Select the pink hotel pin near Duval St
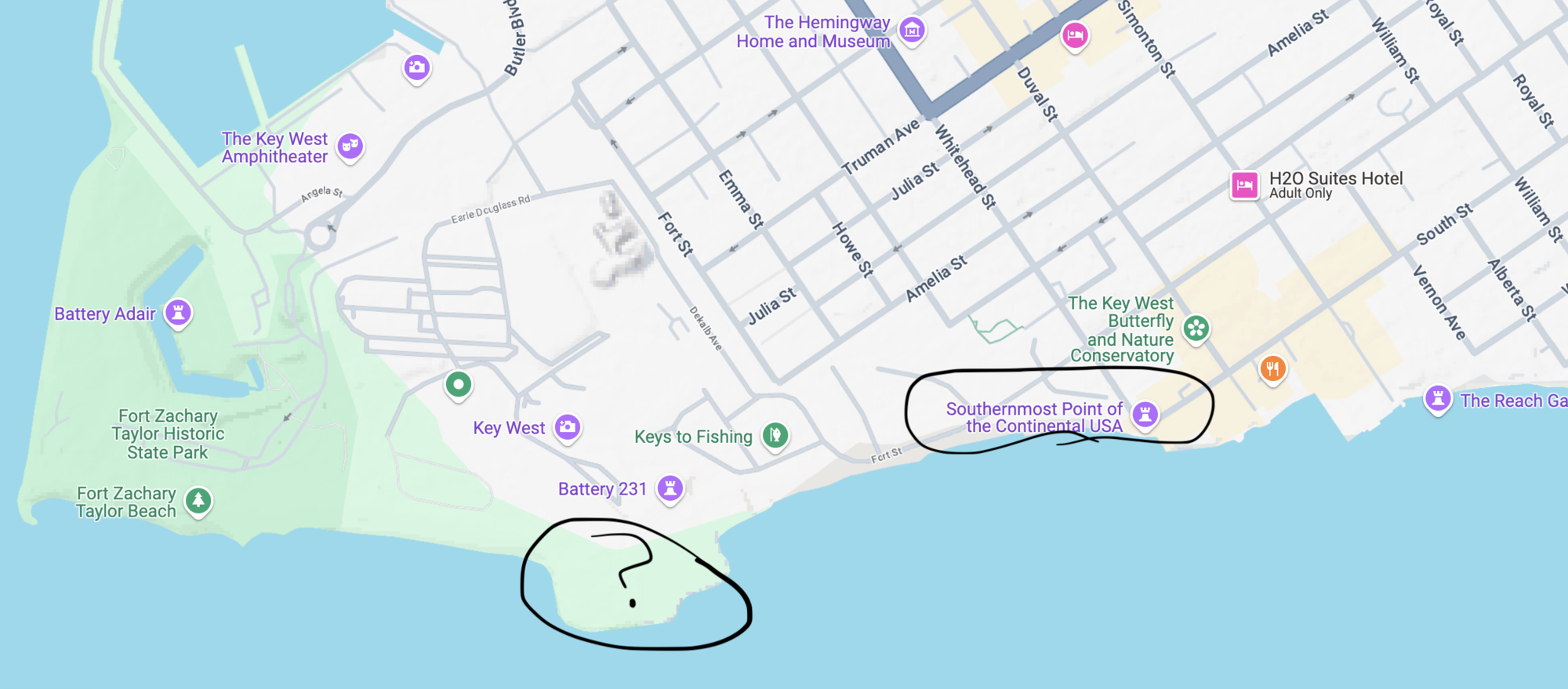 point(1075,35)
